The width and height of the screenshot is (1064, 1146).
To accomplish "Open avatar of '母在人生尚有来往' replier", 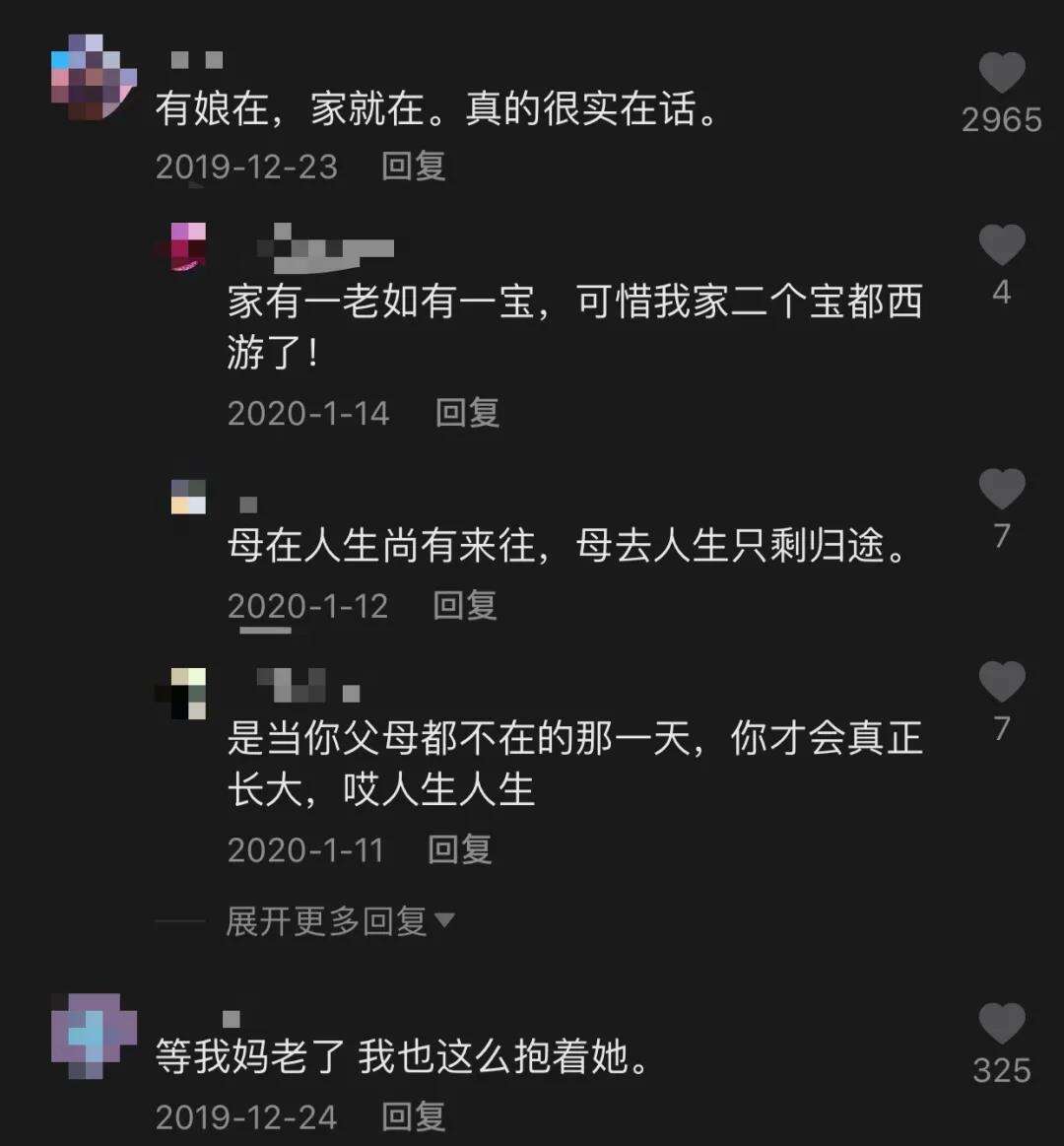I will point(188,498).
